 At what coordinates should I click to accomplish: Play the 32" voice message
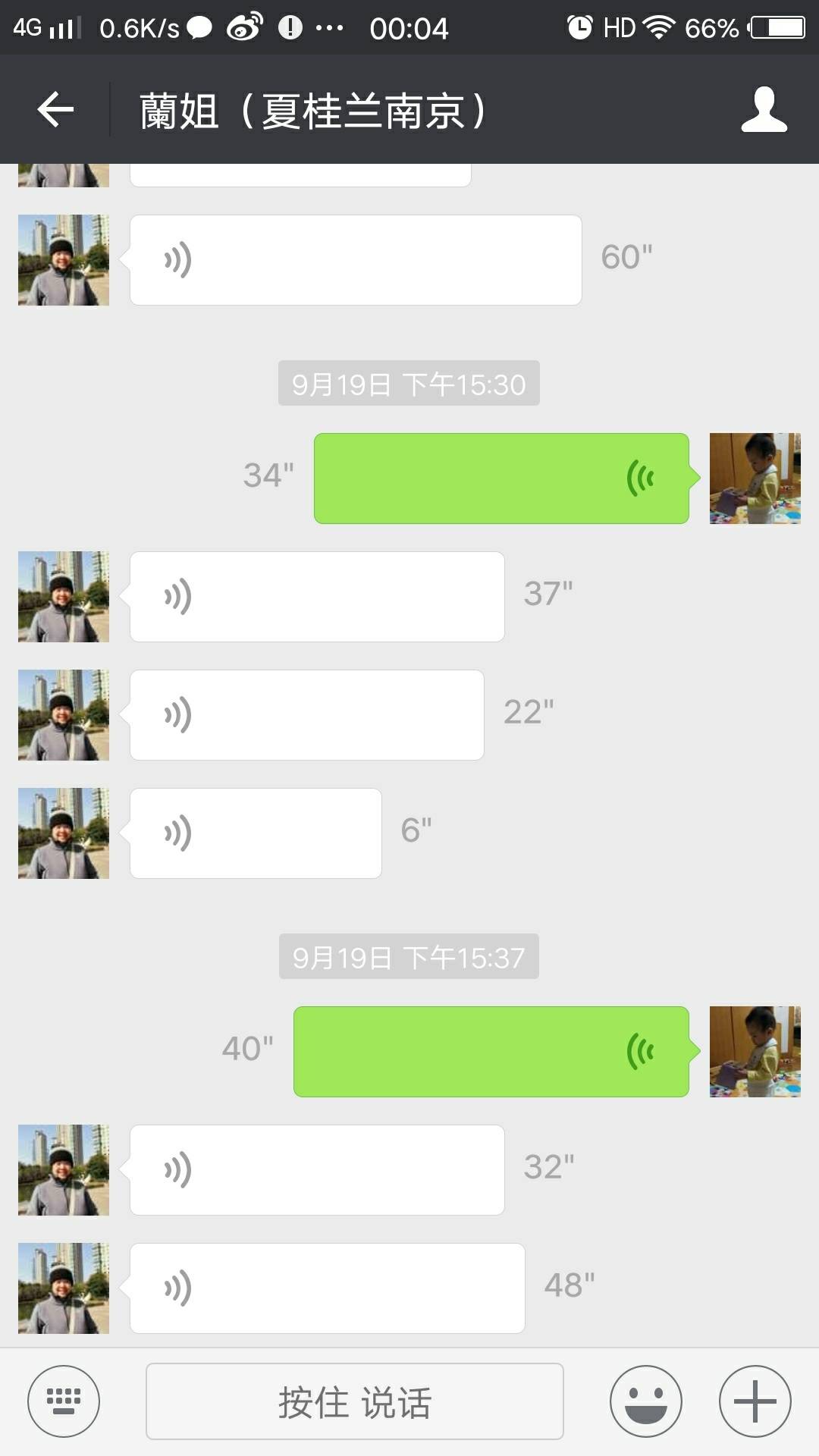click(x=317, y=1170)
